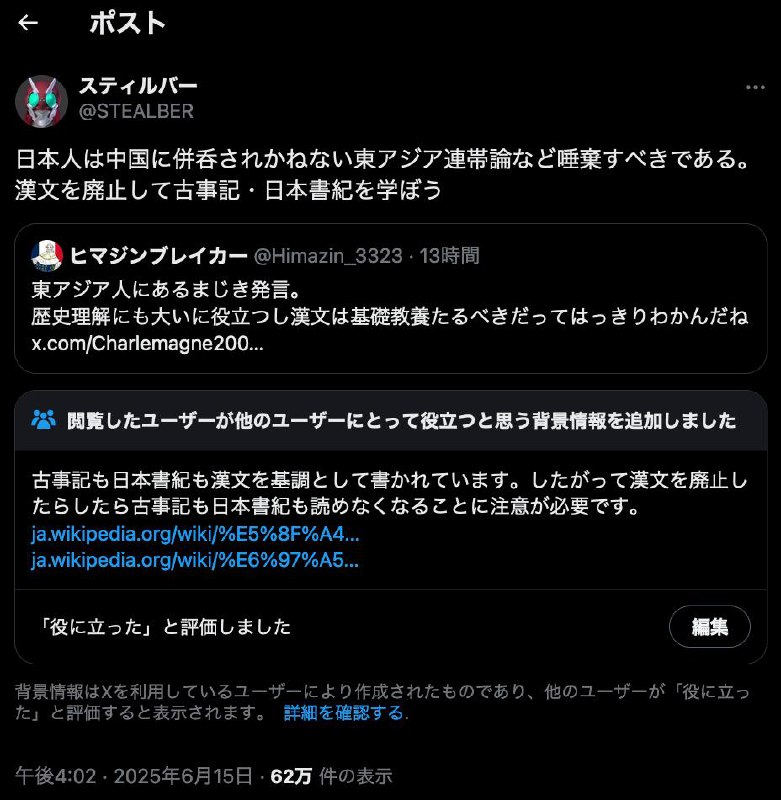Image resolution: width=781 pixels, height=800 pixels.
Task: Go back using the arrow icon
Action: click(28, 23)
